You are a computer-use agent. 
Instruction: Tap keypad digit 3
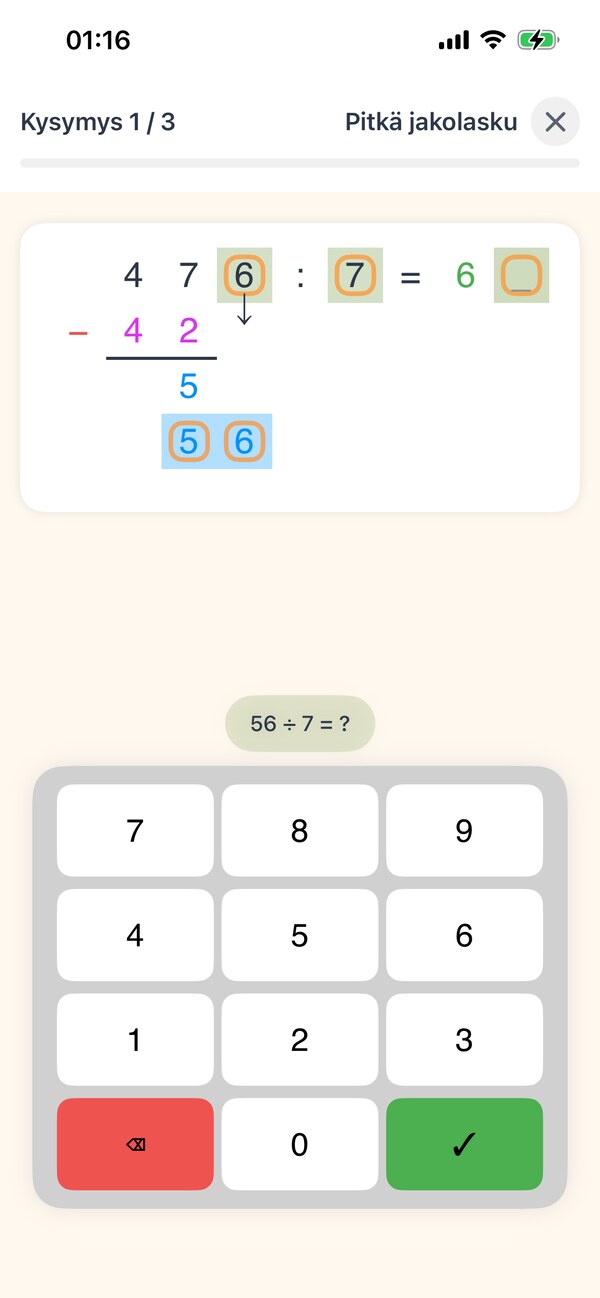coord(464,1040)
